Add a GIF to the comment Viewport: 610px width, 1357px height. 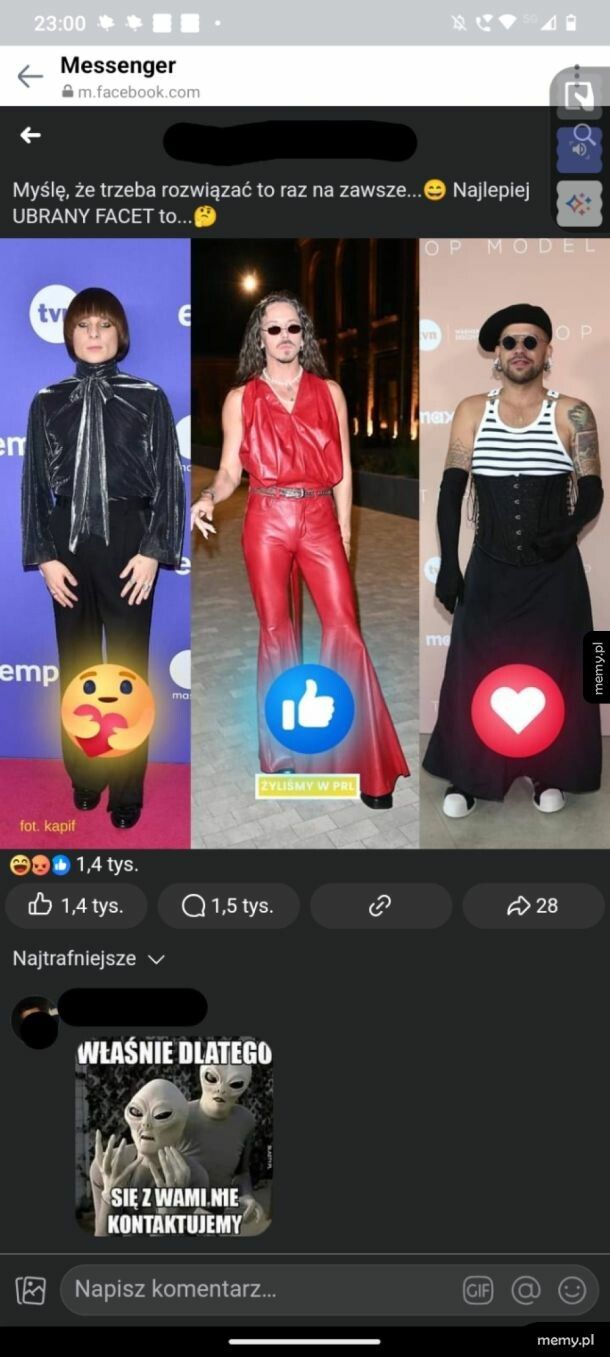[478, 1290]
